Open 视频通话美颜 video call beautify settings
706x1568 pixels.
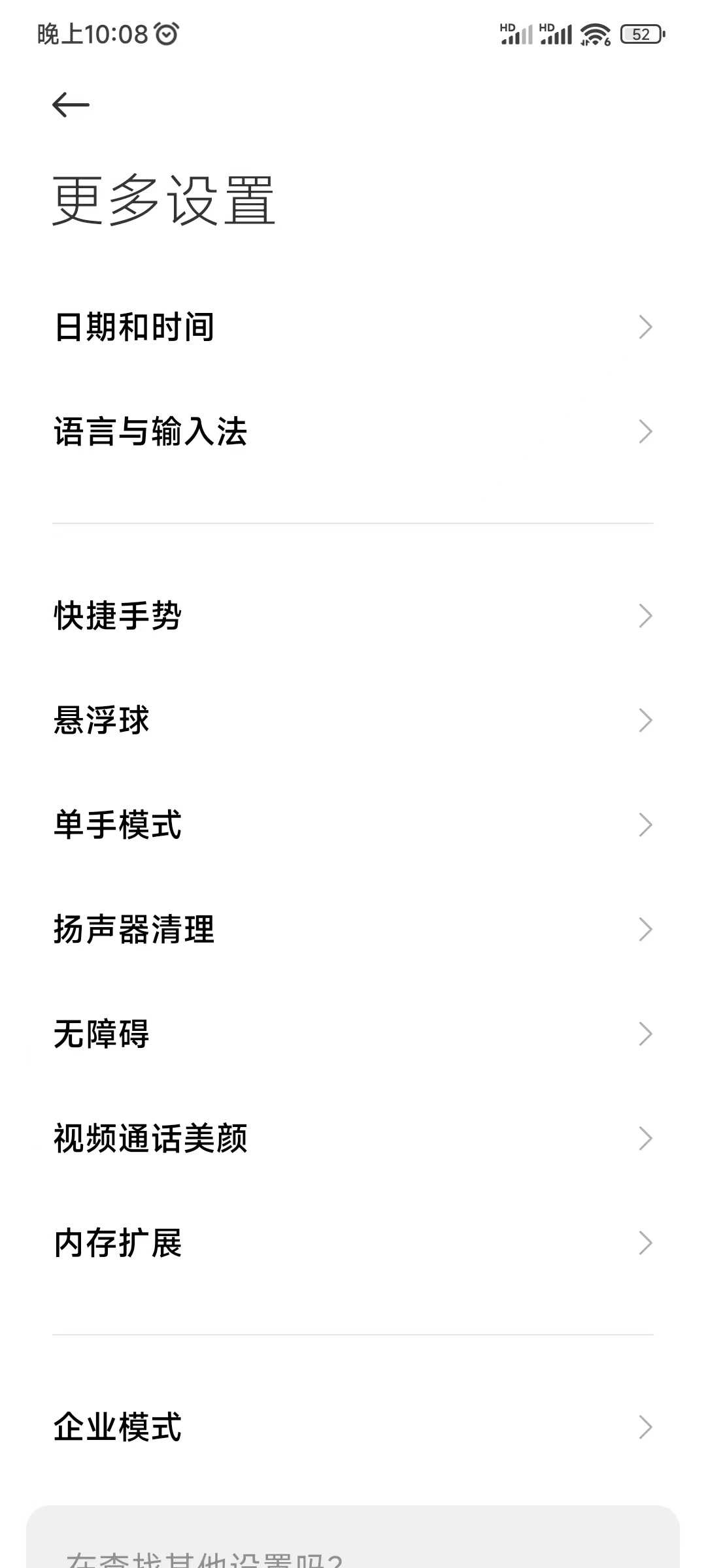tap(353, 1138)
